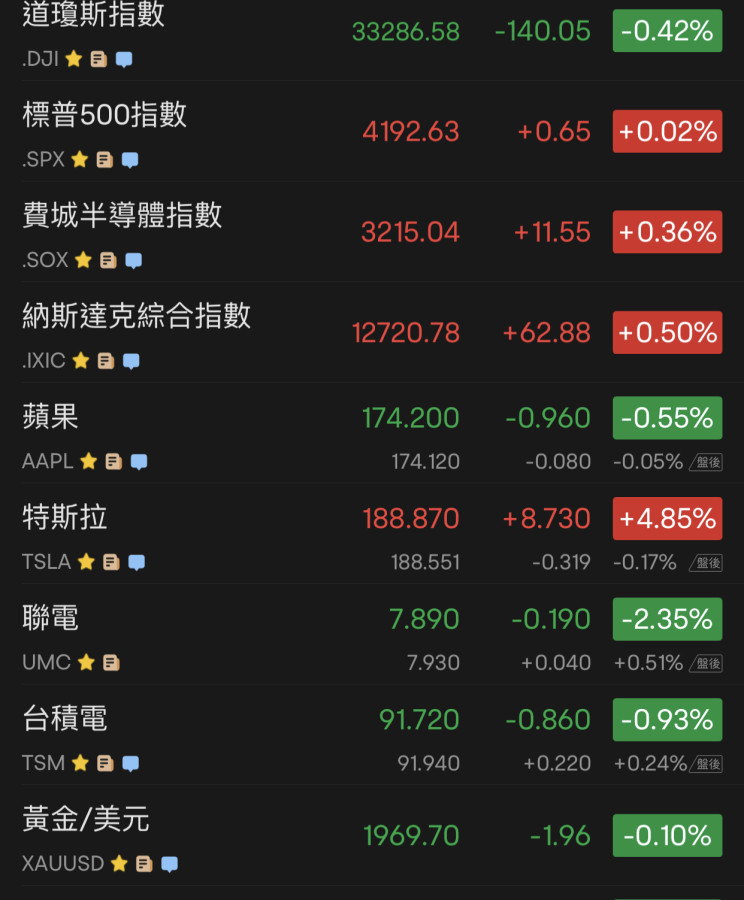The width and height of the screenshot is (744, 900).
Task: Open the 標普500指數 .SPX row
Action: point(104,116)
